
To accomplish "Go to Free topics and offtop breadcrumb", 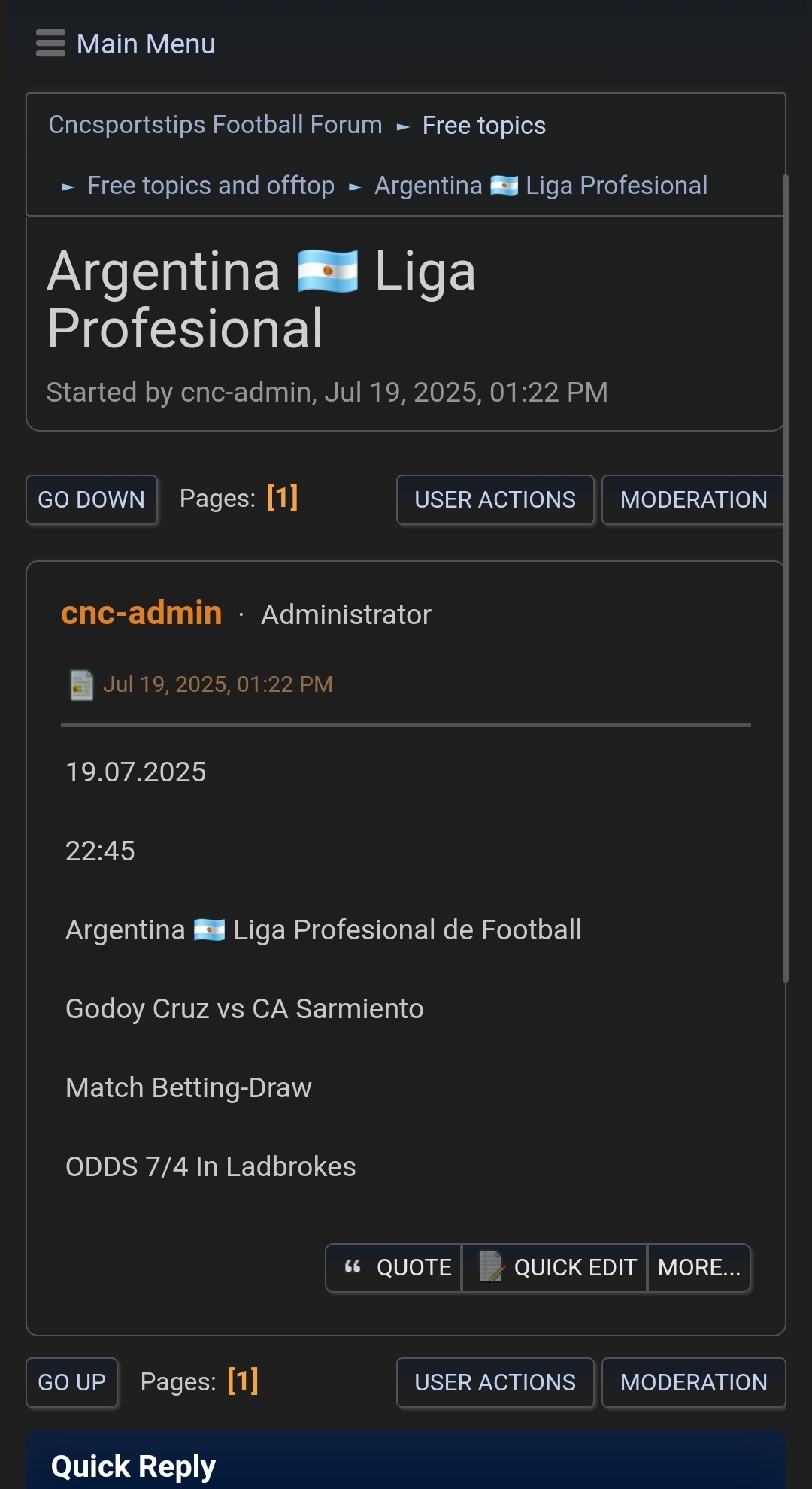I will pos(211,186).
